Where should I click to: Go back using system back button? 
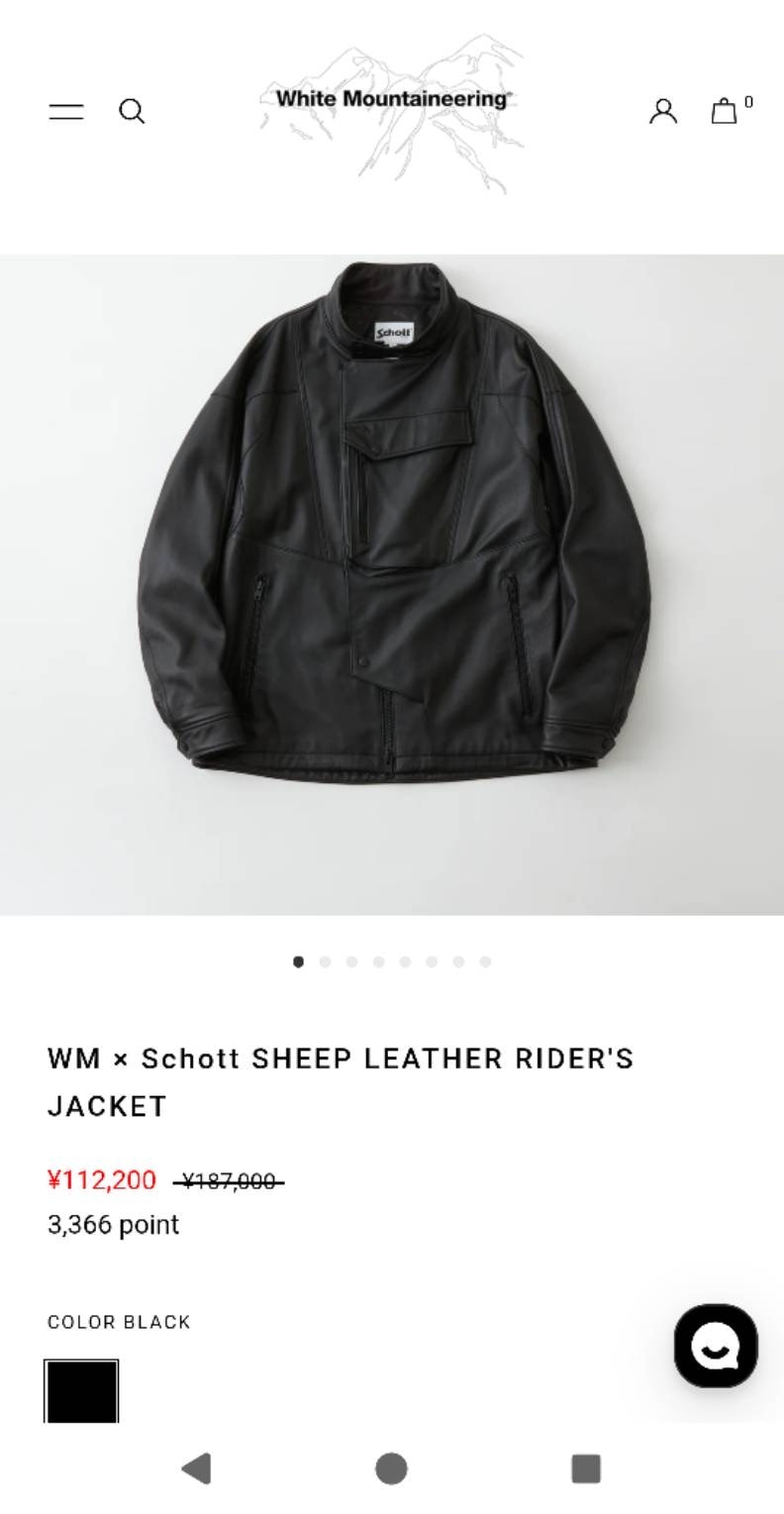pyautogui.click(x=197, y=1468)
